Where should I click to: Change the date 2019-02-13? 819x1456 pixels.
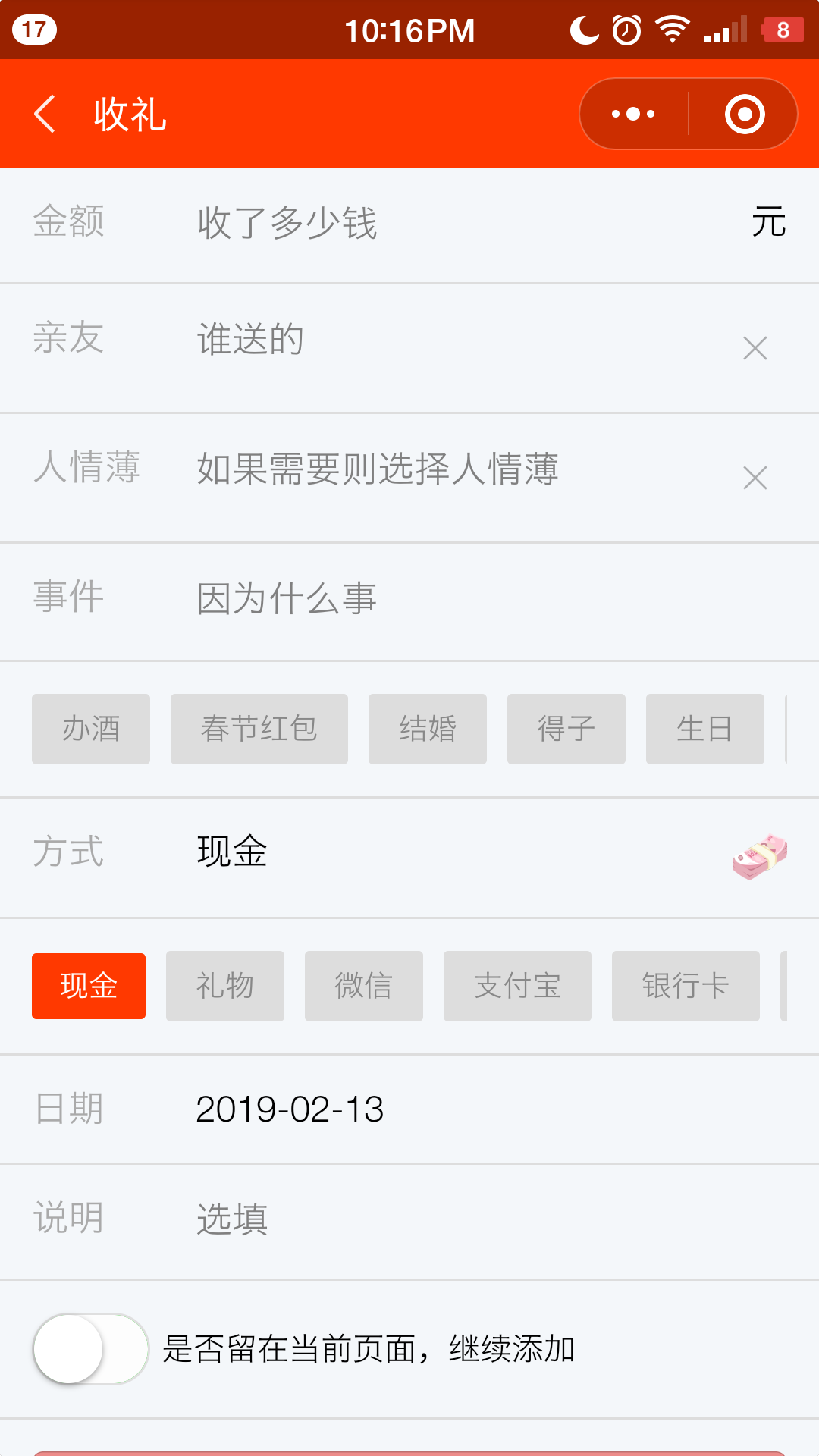tap(290, 1109)
